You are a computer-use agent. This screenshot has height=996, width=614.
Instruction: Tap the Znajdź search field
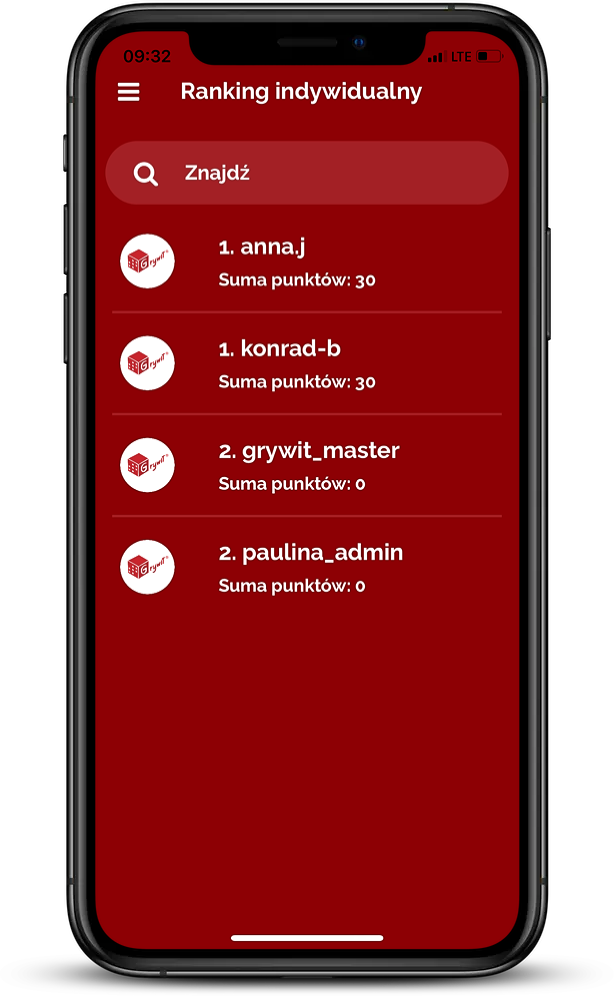(307, 173)
